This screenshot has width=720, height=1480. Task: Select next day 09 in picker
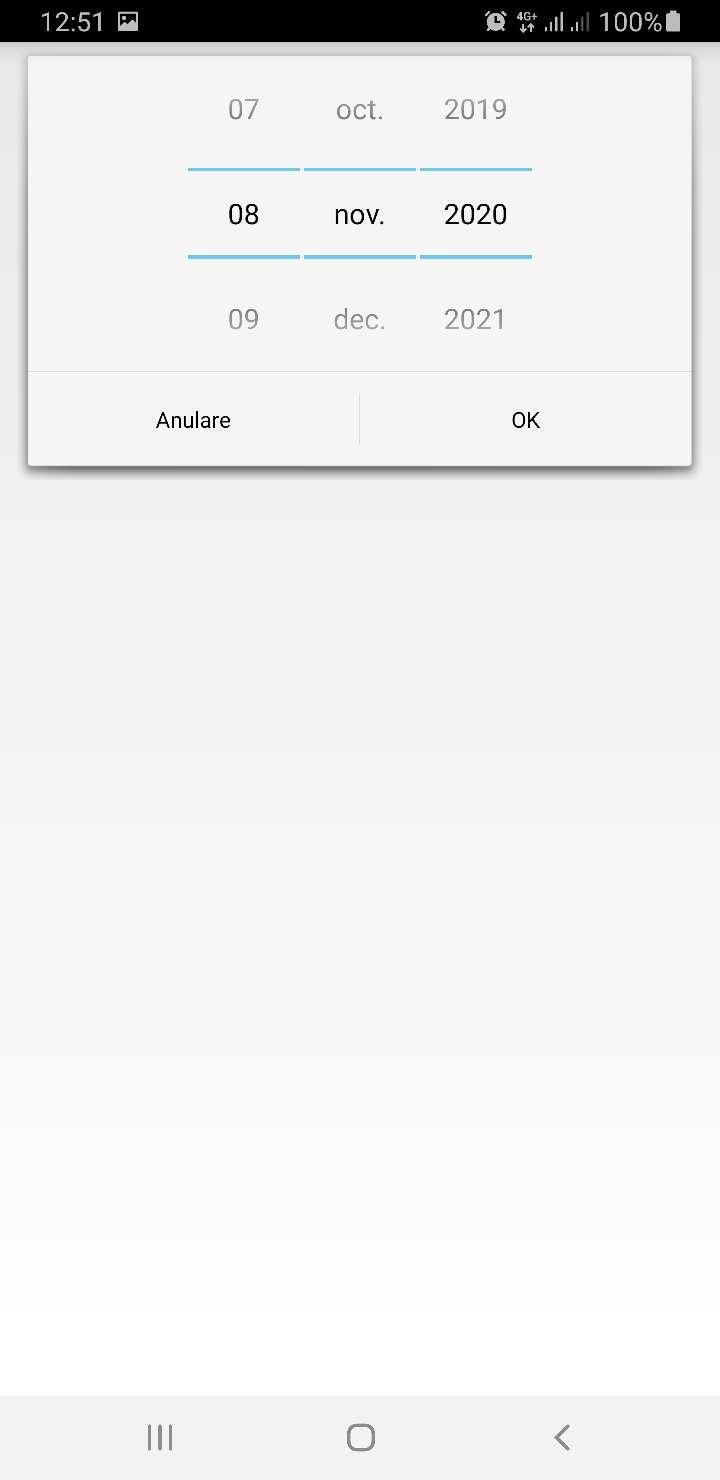[x=244, y=319]
